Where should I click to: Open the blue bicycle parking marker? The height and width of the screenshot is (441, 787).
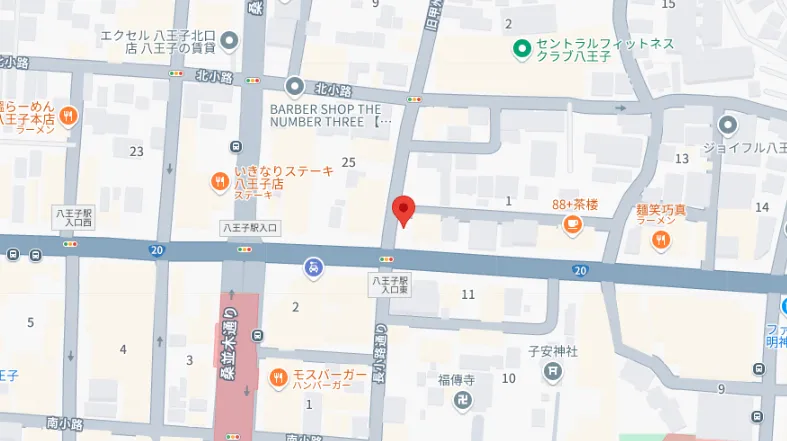click(x=313, y=267)
